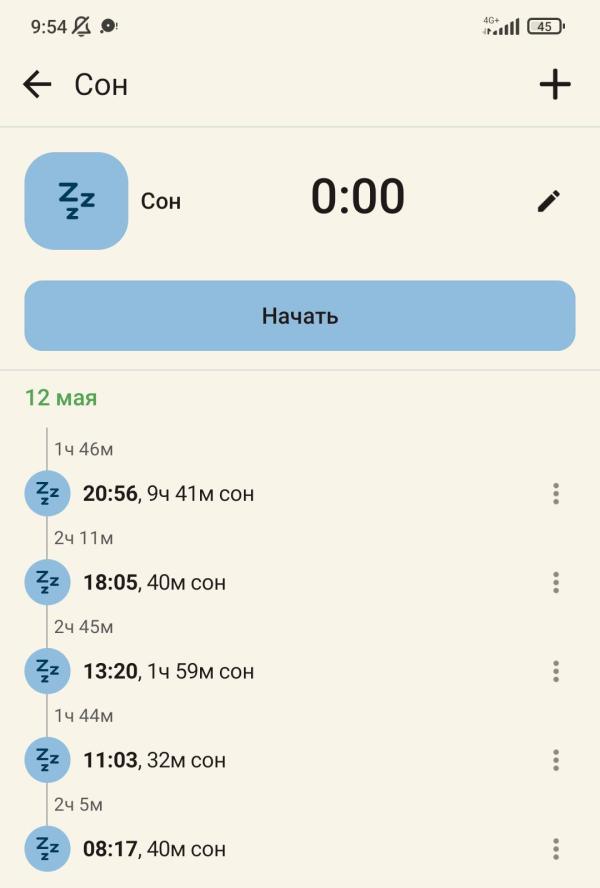Tap the Начать button to start sleep
The height and width of the screenshot is (888, 600).
click(x=300, y=316)
